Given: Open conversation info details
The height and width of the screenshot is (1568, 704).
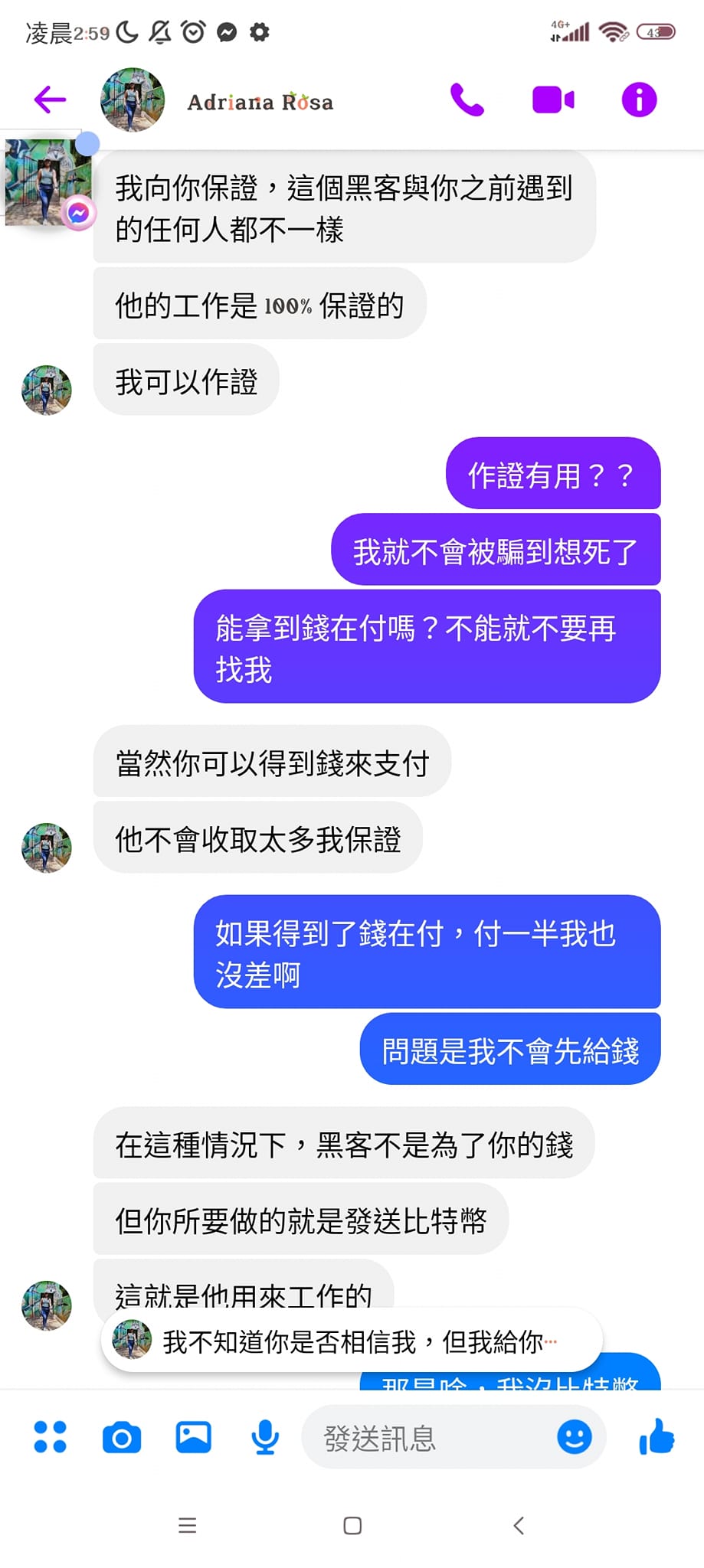Looking at the screenshot, I should [639, 100].
